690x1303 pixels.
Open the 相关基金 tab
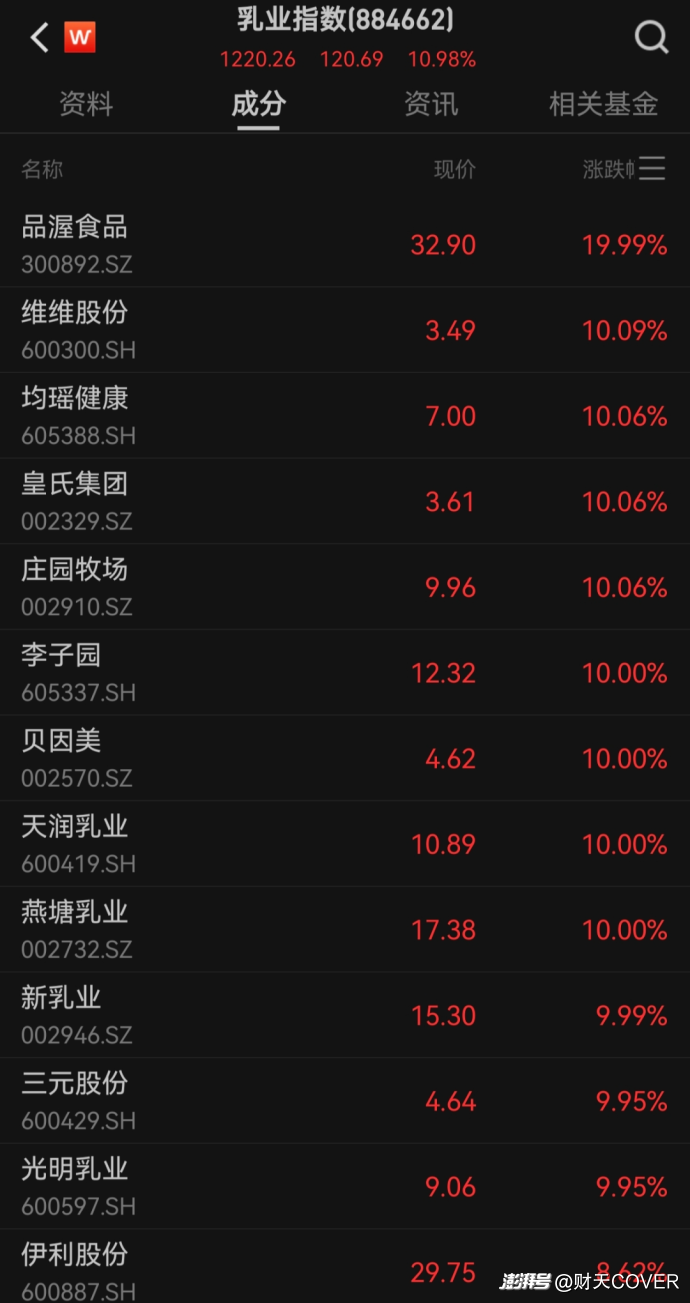tap(603, 104)
